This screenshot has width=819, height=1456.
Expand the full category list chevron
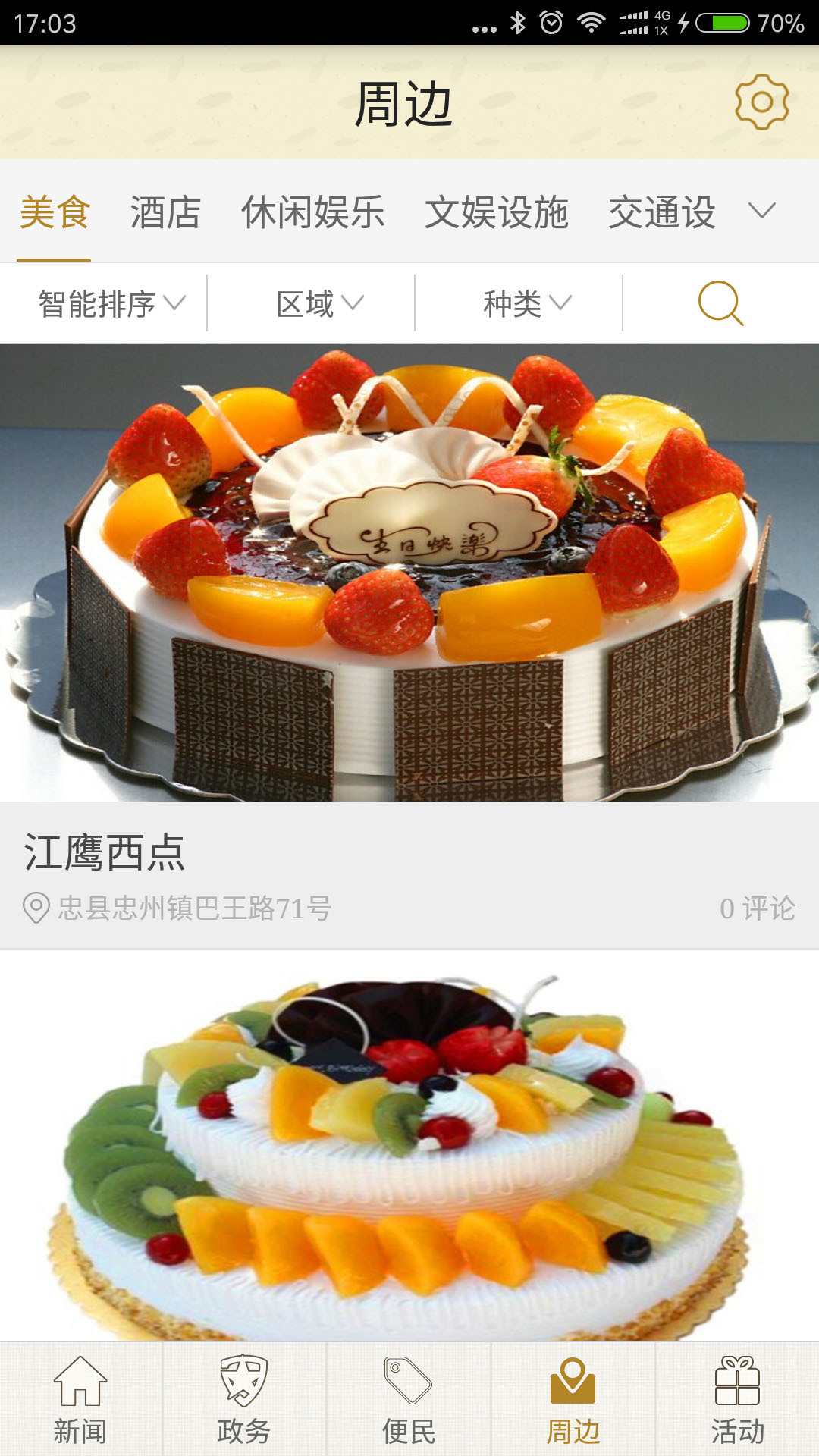point(761,211)
